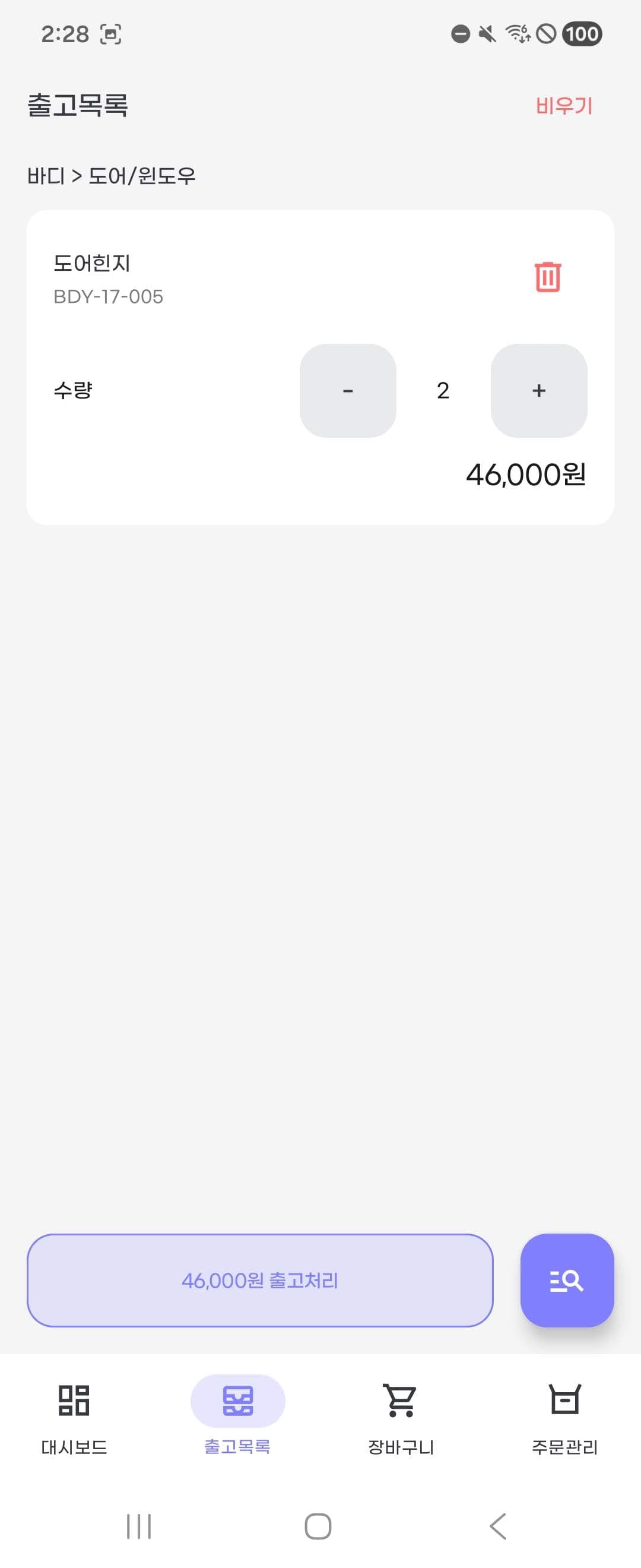Go back using system back button
Viewport: 641px width, 1568px height.
click(x=498, y=1526)
